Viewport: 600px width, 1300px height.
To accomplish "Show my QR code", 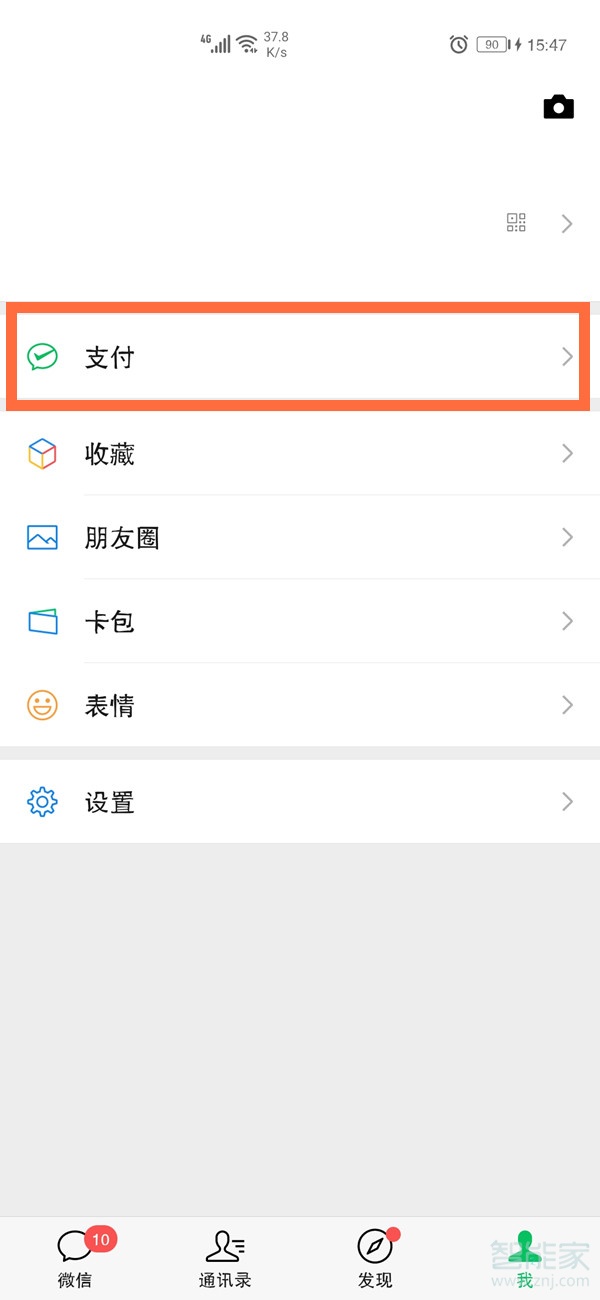I will pyautogui.click(x=516, y=222).
